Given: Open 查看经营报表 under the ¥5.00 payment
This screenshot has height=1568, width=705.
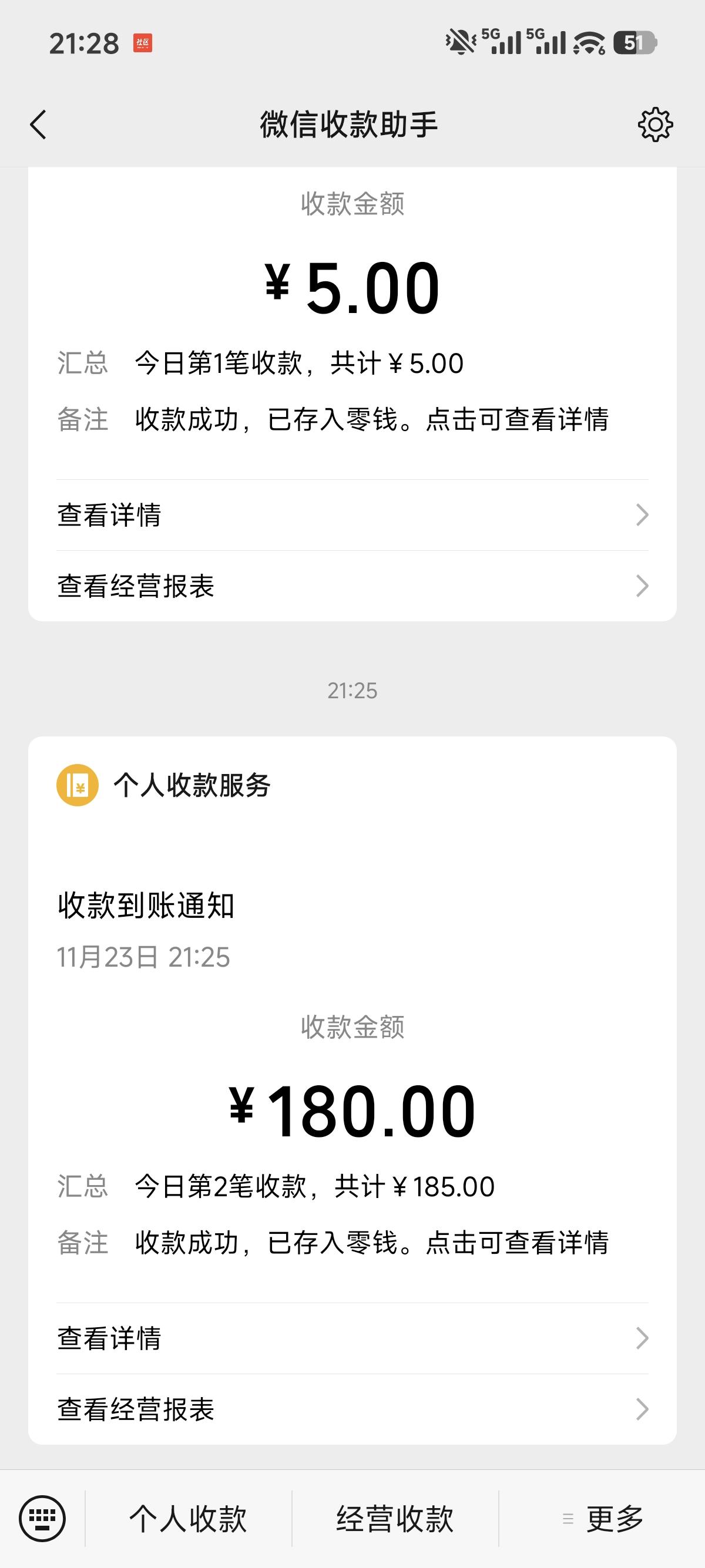Looking at the screenshot, I should (x=352, y=586).
